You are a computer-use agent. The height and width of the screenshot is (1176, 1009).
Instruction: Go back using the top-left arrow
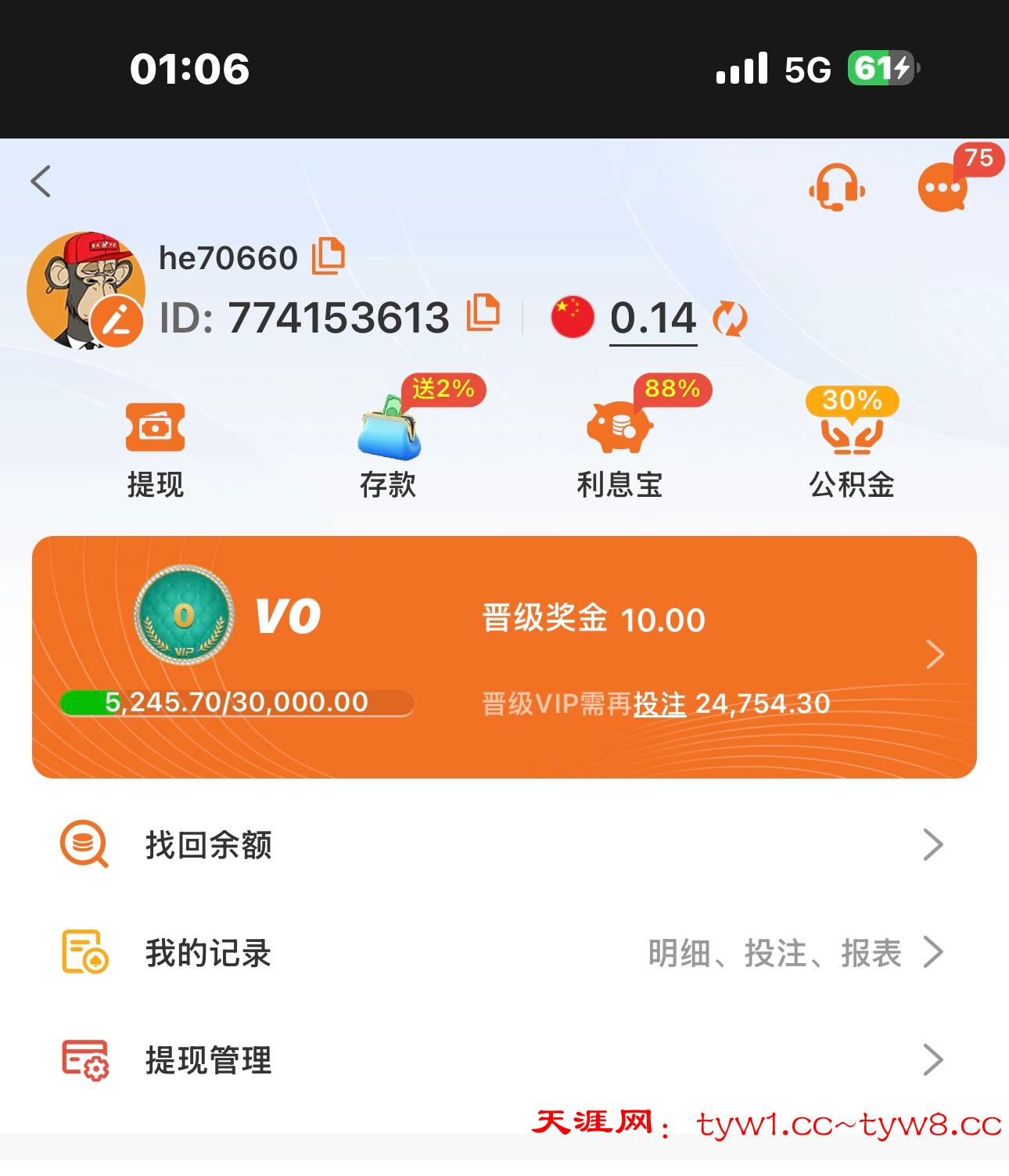coord(41,181)
